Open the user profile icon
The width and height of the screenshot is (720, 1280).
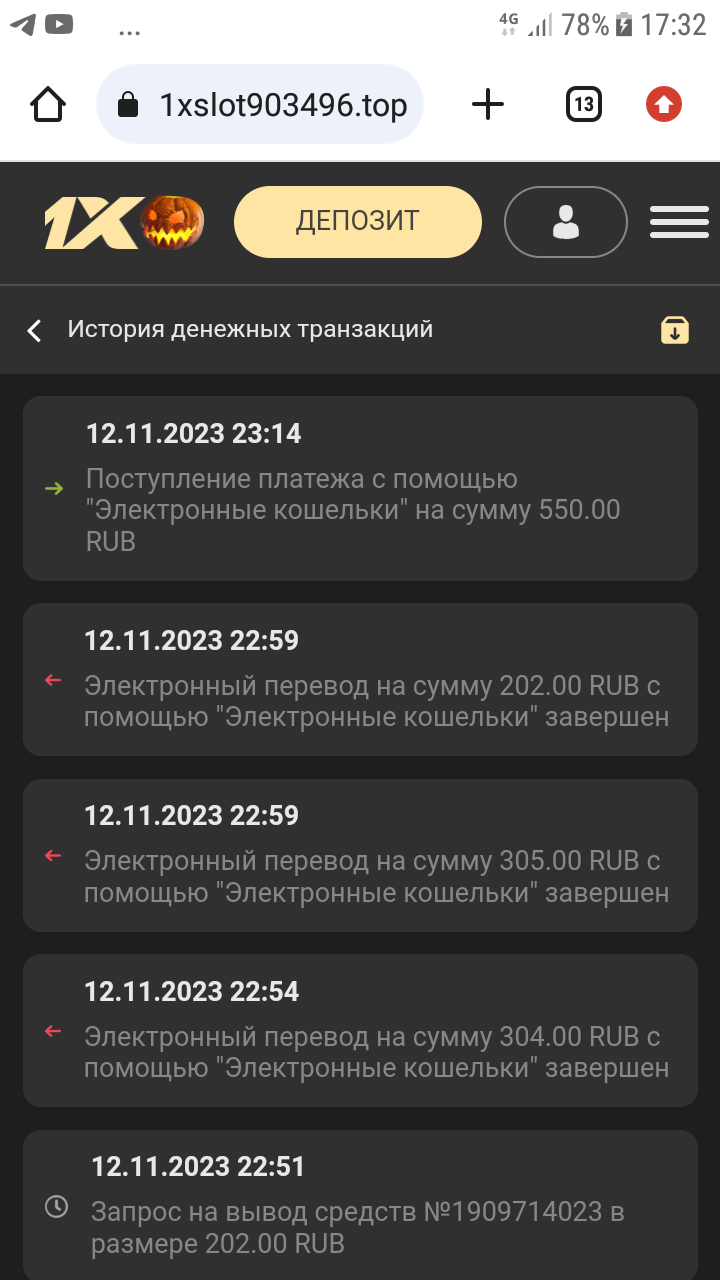tap(565, 221)
